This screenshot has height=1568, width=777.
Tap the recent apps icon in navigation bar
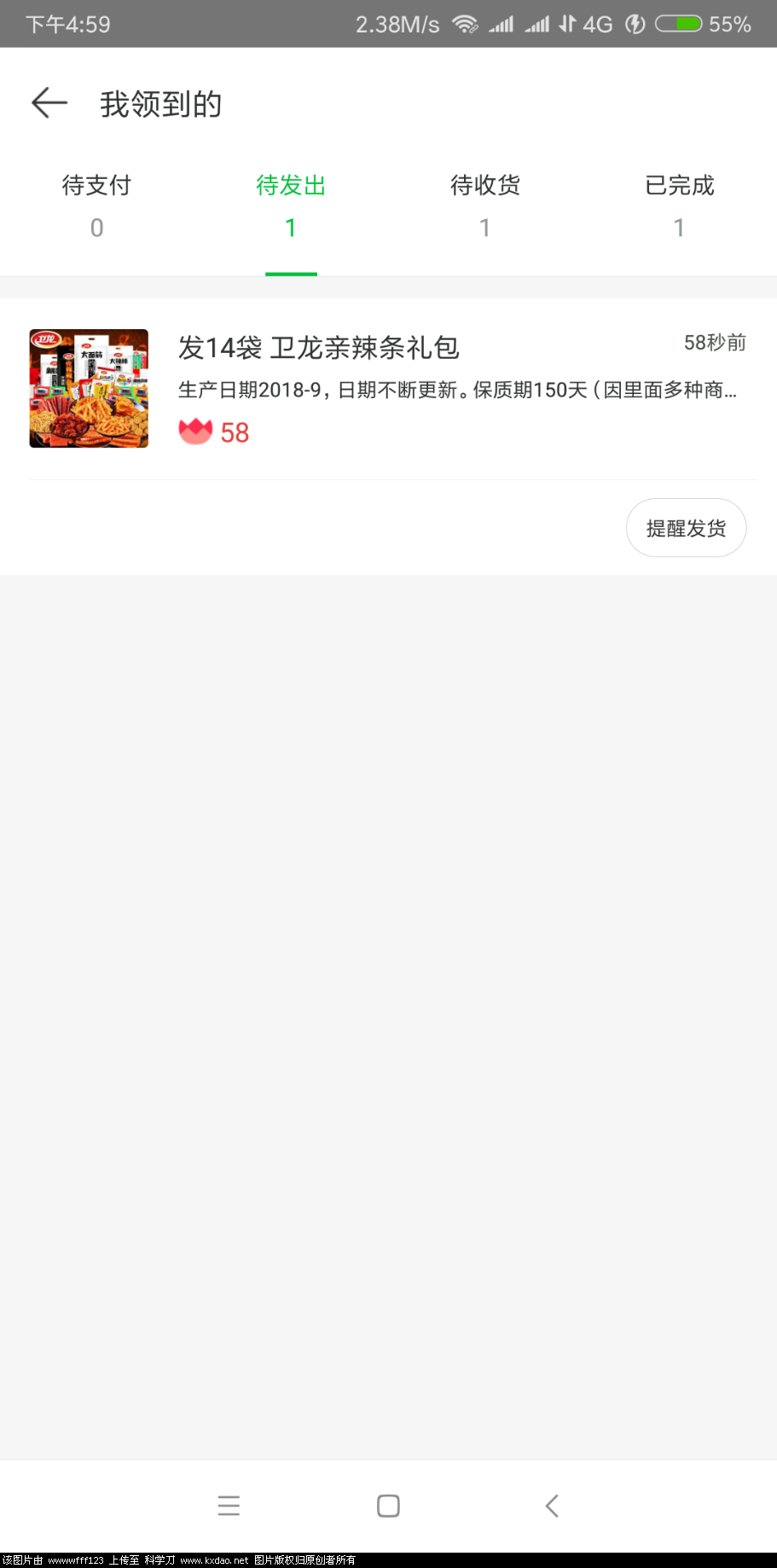[229, 1505]
